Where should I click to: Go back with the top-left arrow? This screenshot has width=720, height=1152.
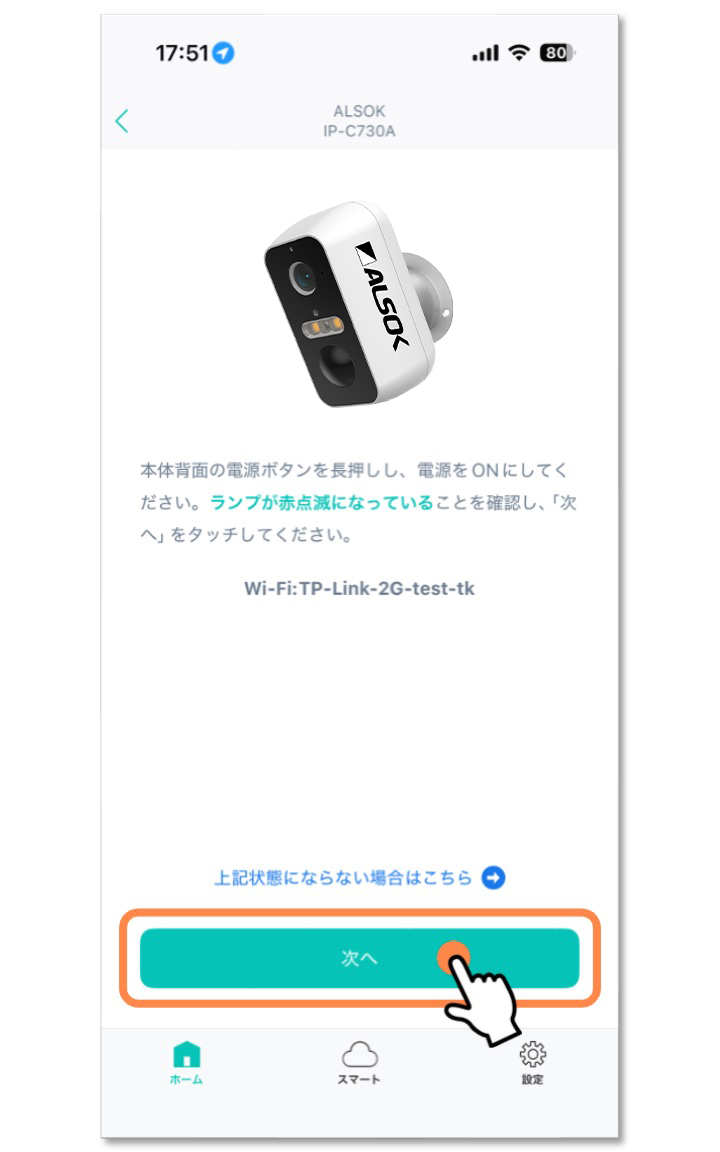122,121
